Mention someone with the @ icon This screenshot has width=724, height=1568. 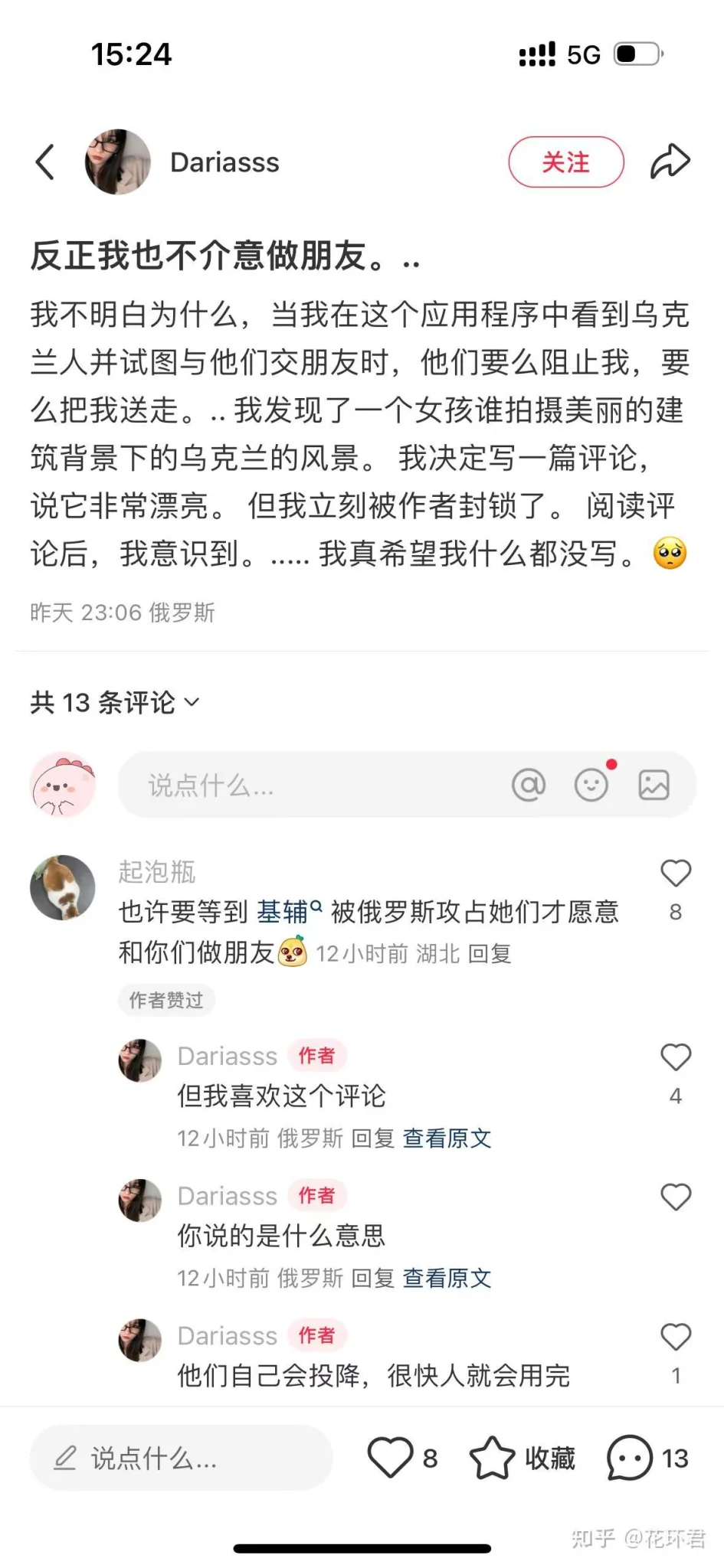529,785
